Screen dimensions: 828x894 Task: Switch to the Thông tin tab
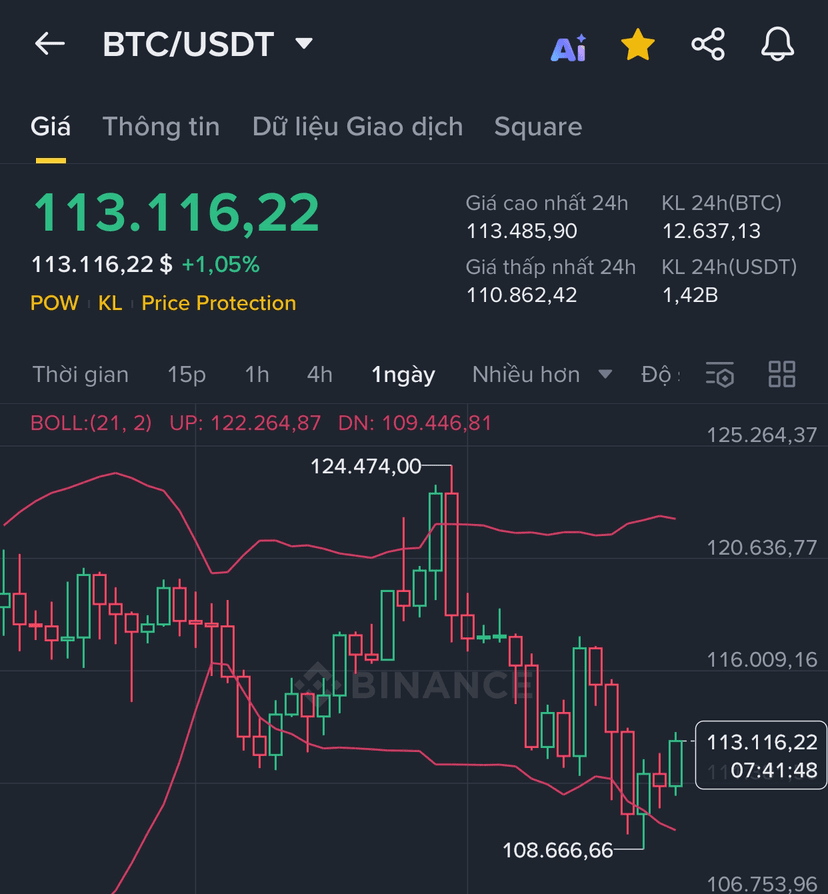161,127
